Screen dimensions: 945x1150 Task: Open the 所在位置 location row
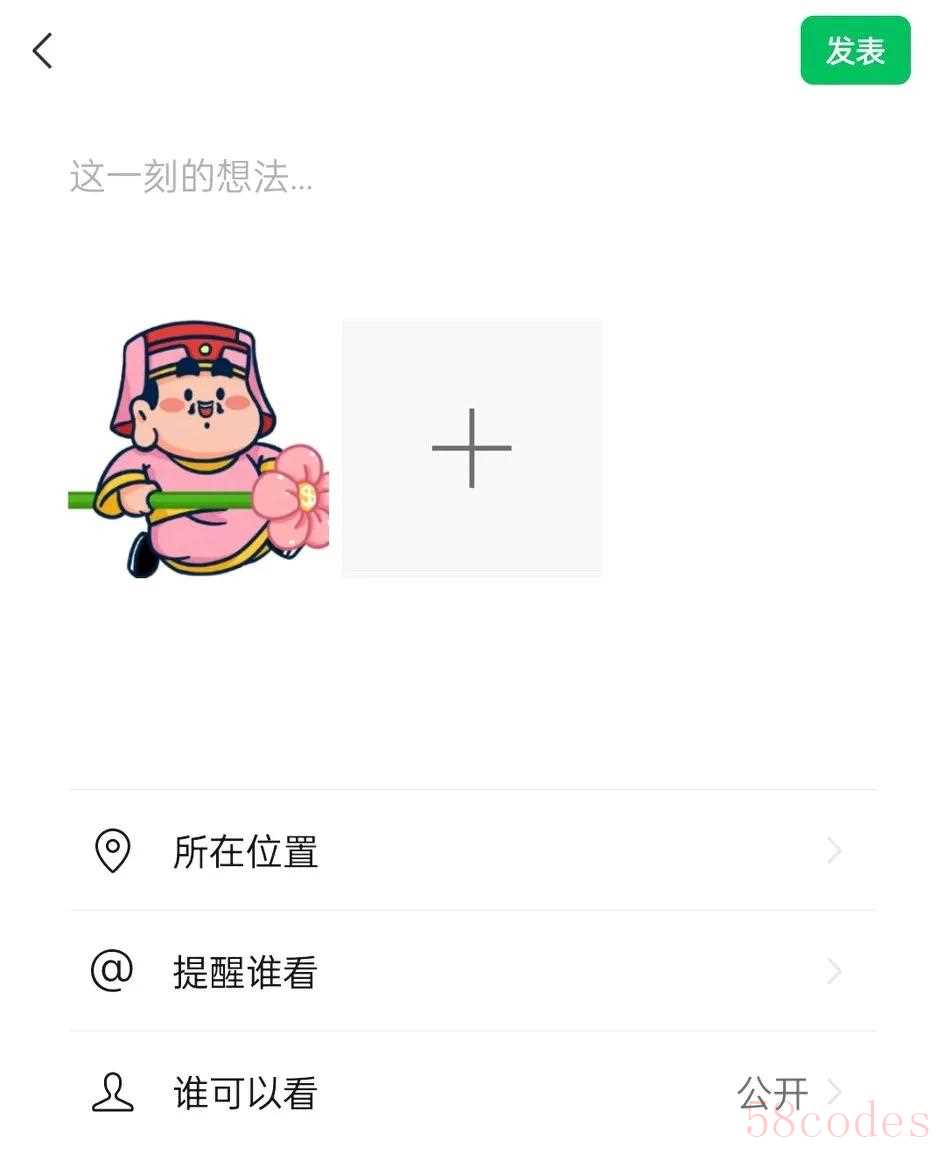tap(470, 851)
